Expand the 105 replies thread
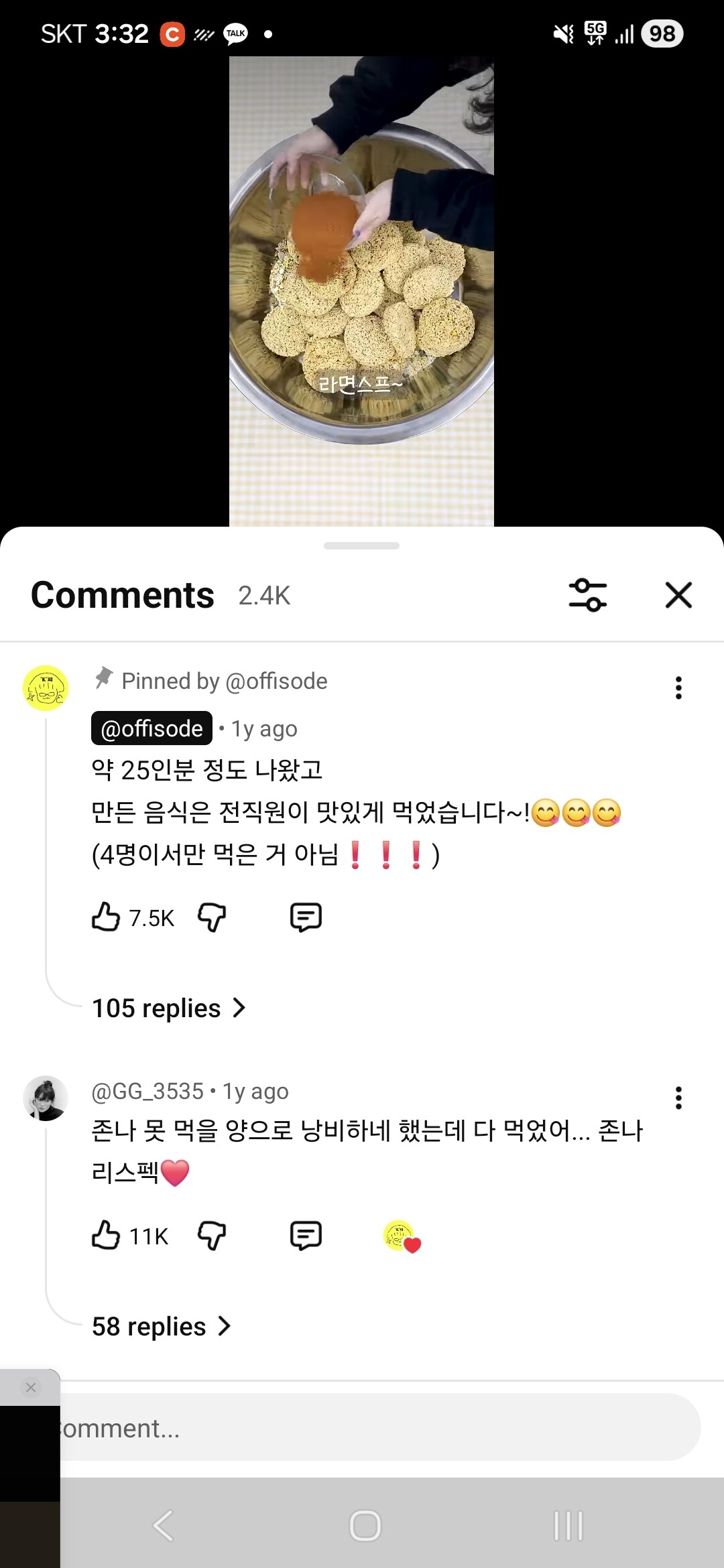The height and width of the screenshot is (1568, 724). tap(169, 1008)
